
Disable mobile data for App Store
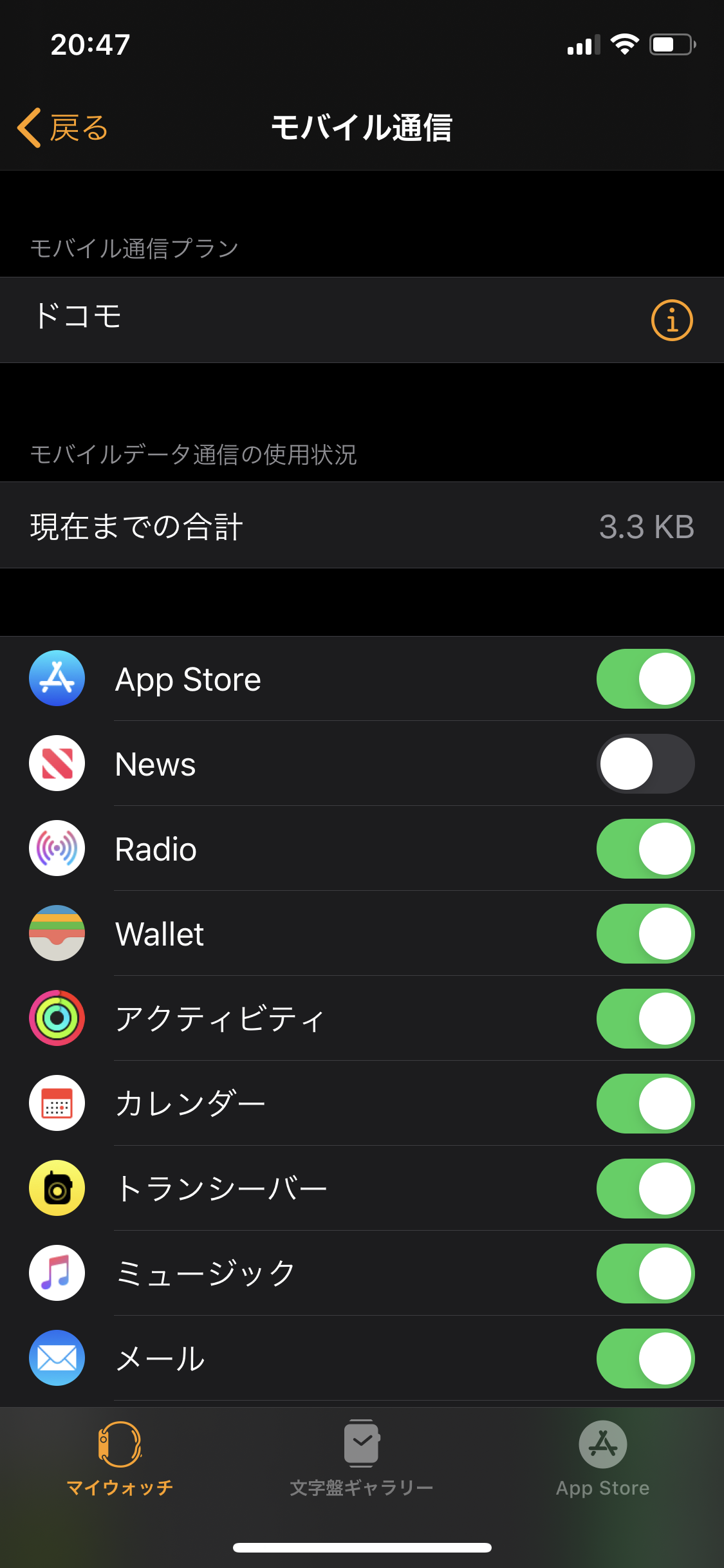click(x=645, y=679)
